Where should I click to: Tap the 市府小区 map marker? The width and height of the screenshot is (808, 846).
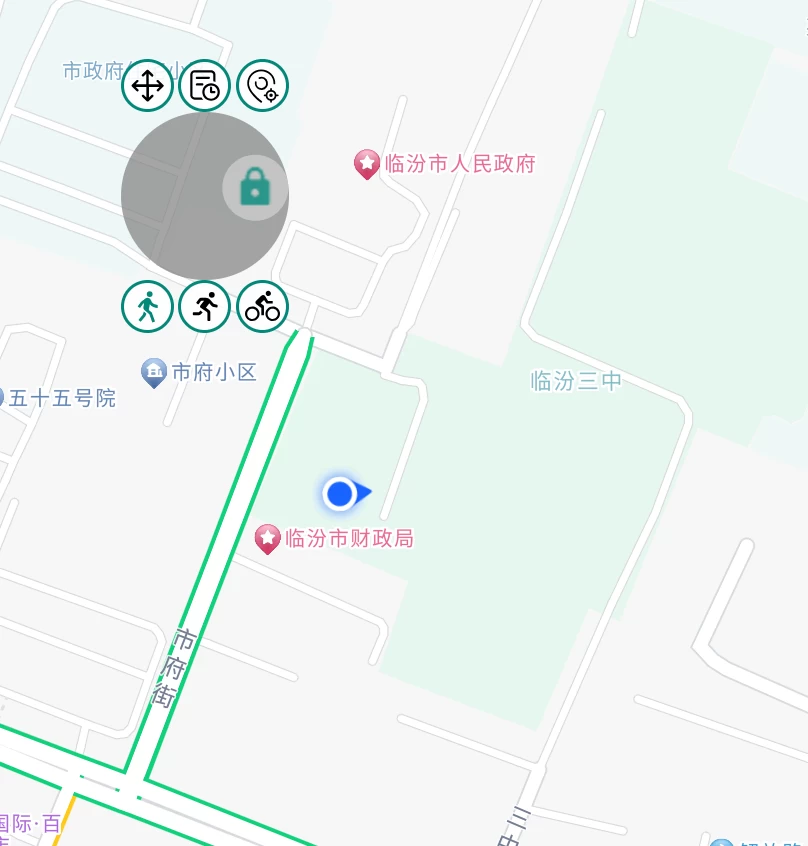point(154,373)
